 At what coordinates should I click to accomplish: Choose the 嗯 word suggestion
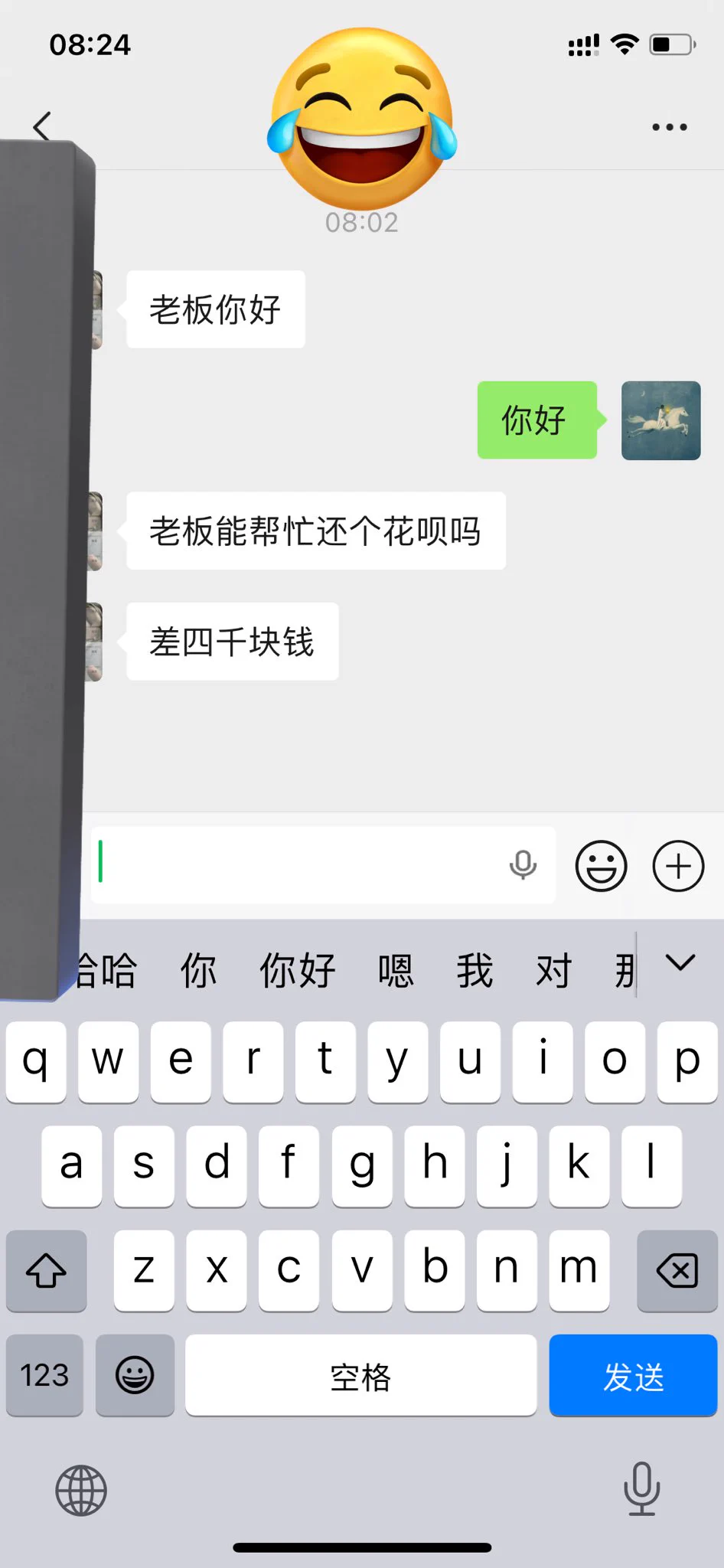pyautogui.click(x=396, y=971)
